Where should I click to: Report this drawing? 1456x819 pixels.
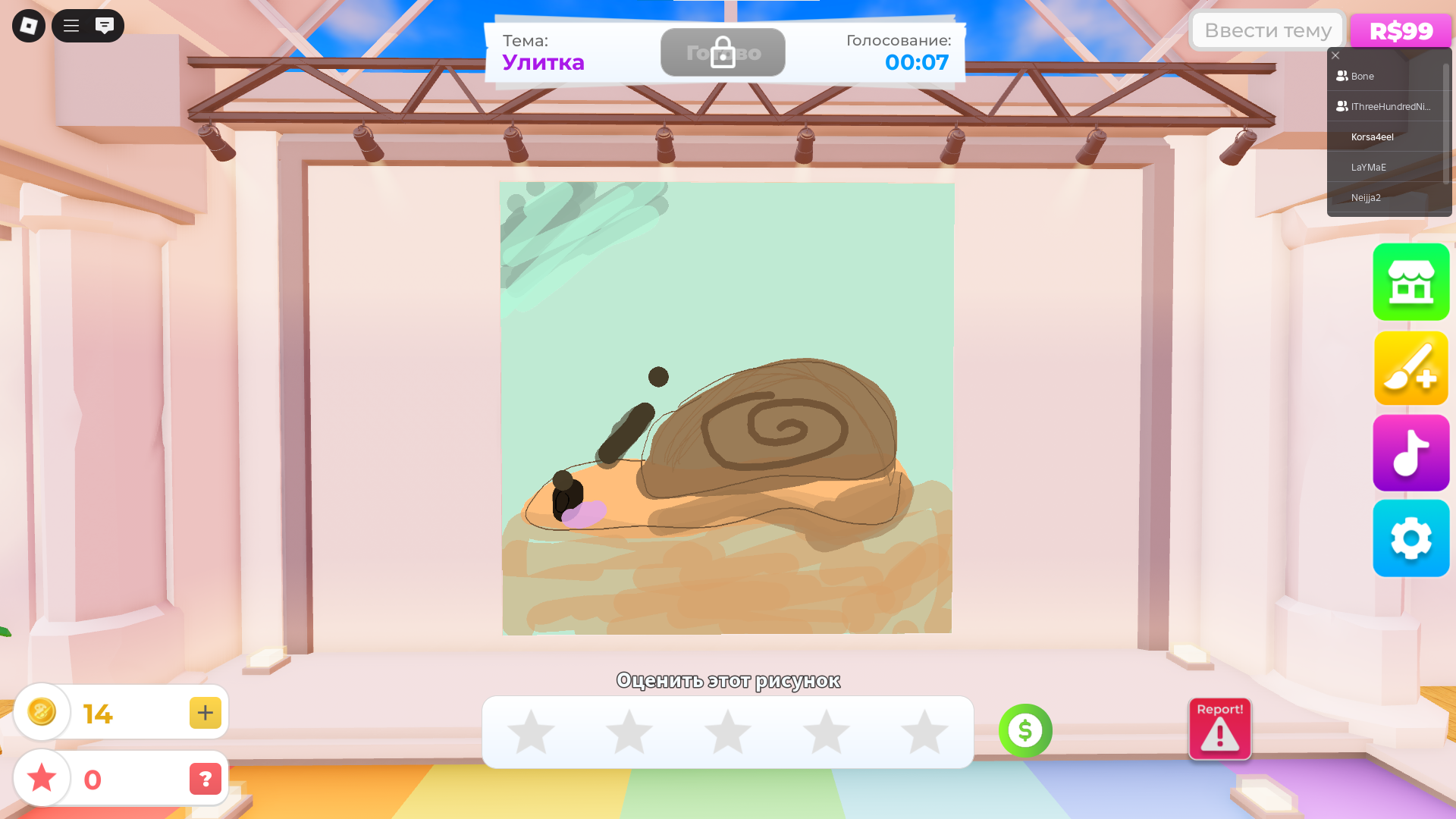point(1219,729)
